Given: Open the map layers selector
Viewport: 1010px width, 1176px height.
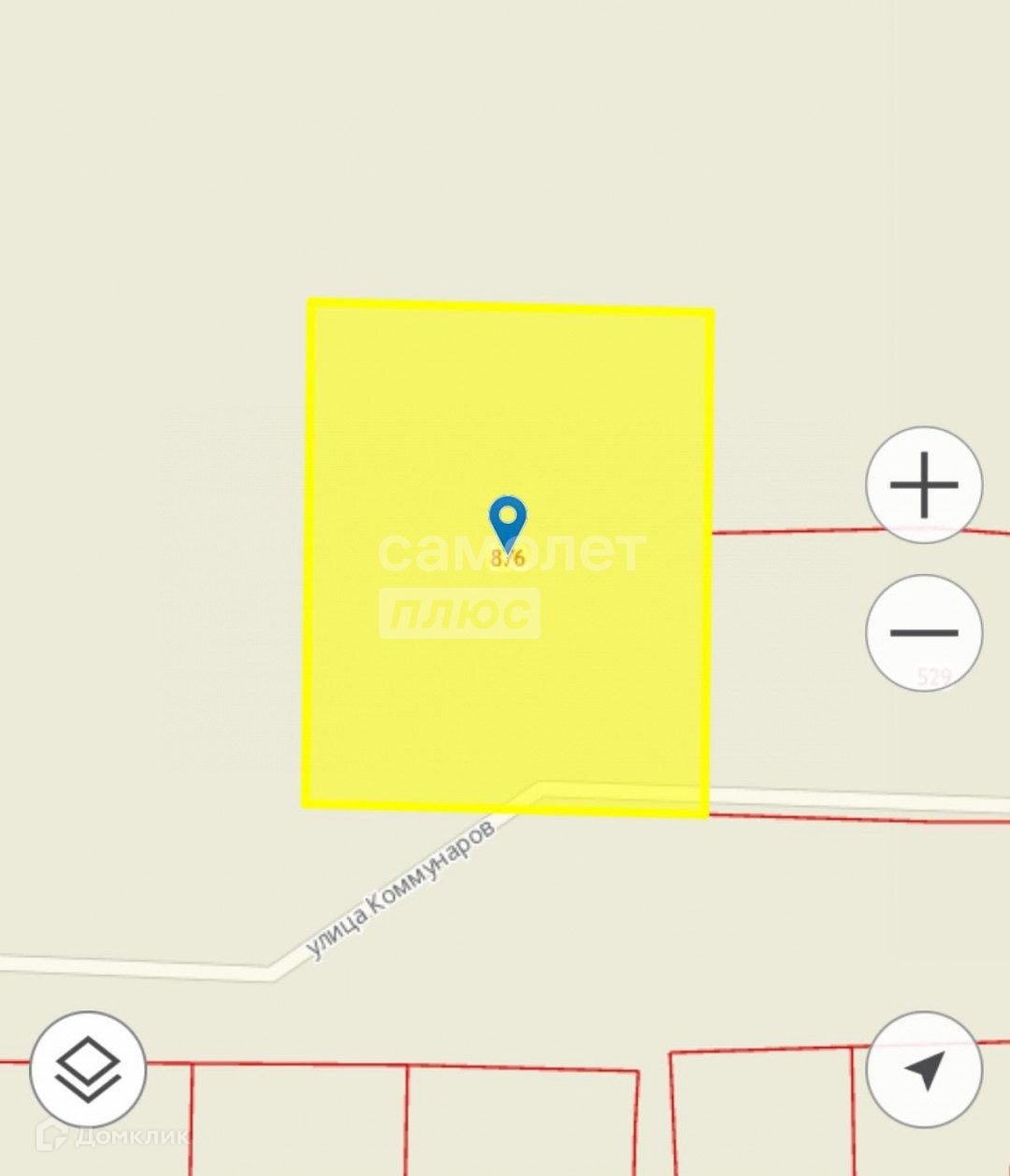Looking at the screenshot, I should click(88, 1068).
